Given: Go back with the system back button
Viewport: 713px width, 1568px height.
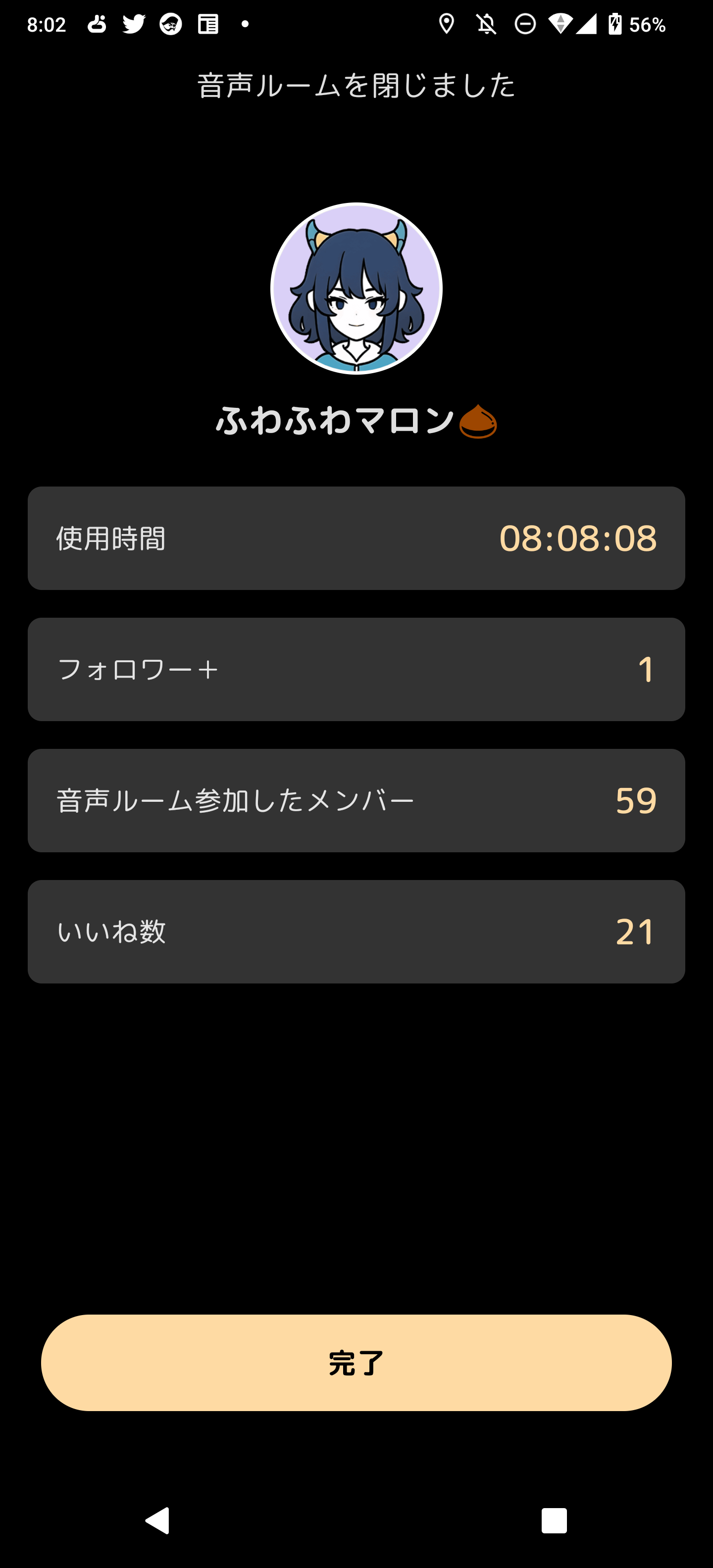Looking at the screenshot, I should tap(157, 1520).
